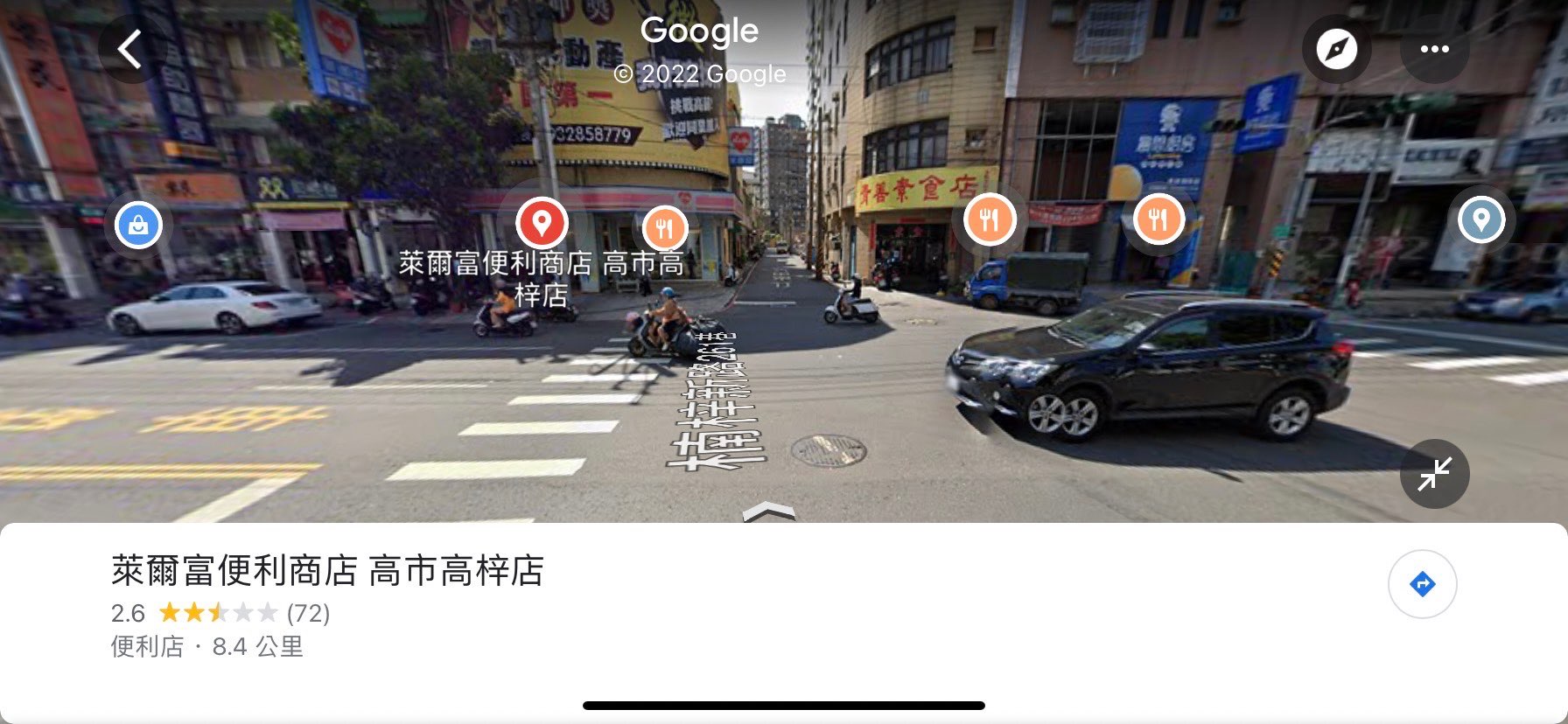Tap the collapse arrows button
The height and width of the screenshot is (724, 1568).
pyautogui.click(x=1434, y=473)
